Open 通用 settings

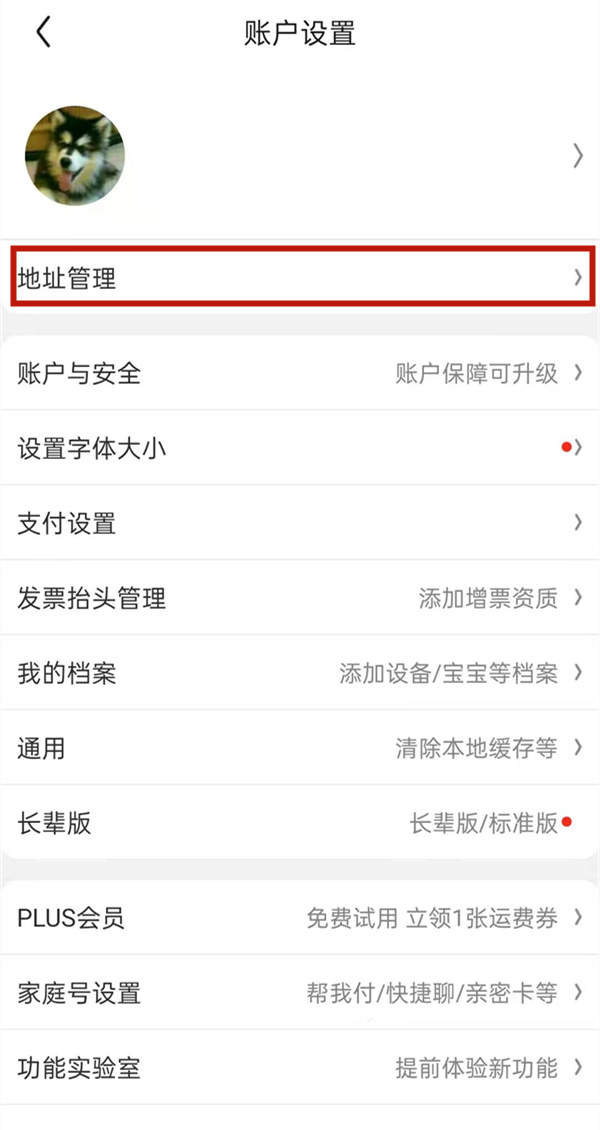pyautogui.click(x=300, y=748)
